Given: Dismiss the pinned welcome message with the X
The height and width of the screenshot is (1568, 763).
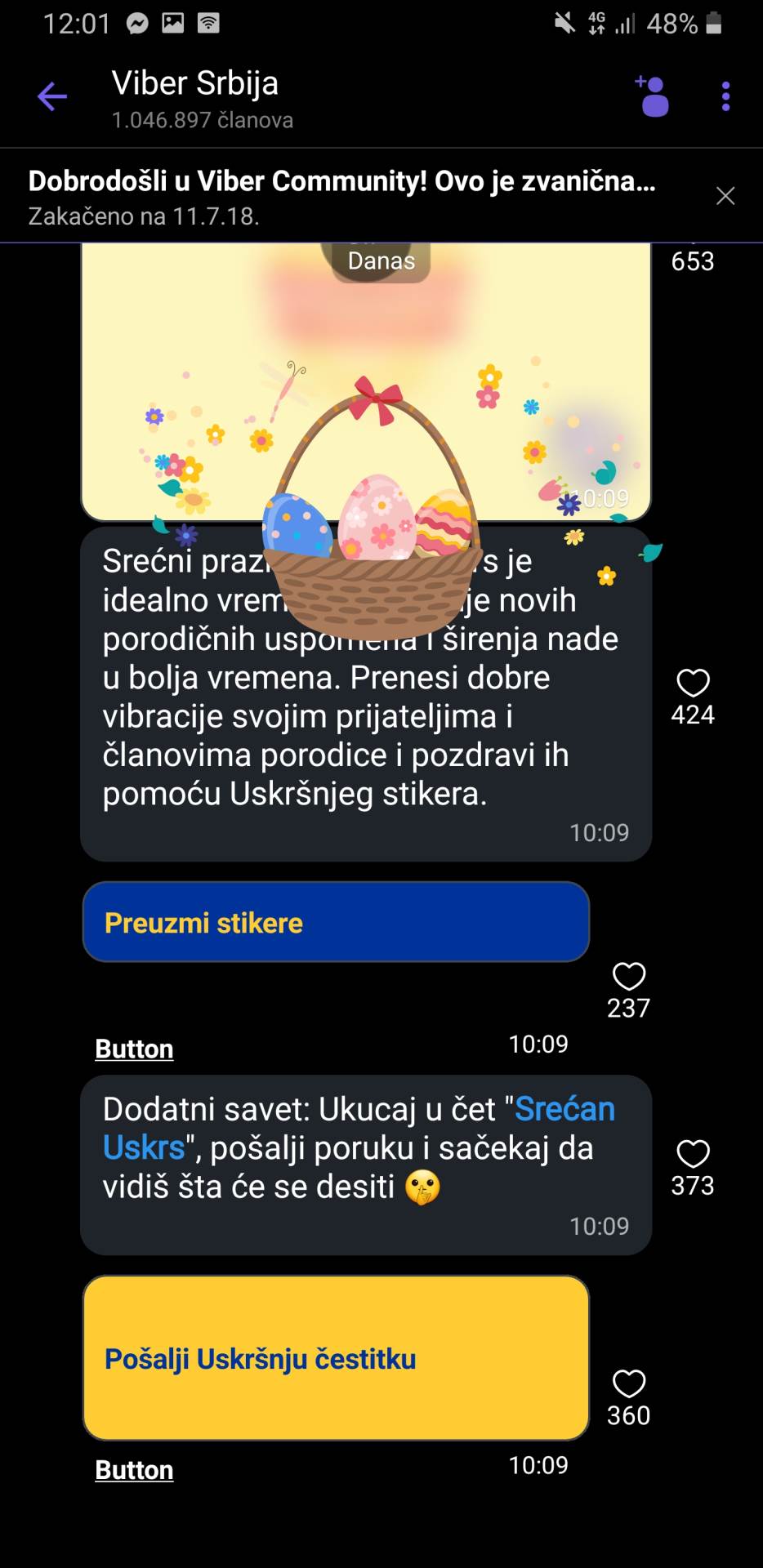Looking at the screenshot, I should (725, 195).
